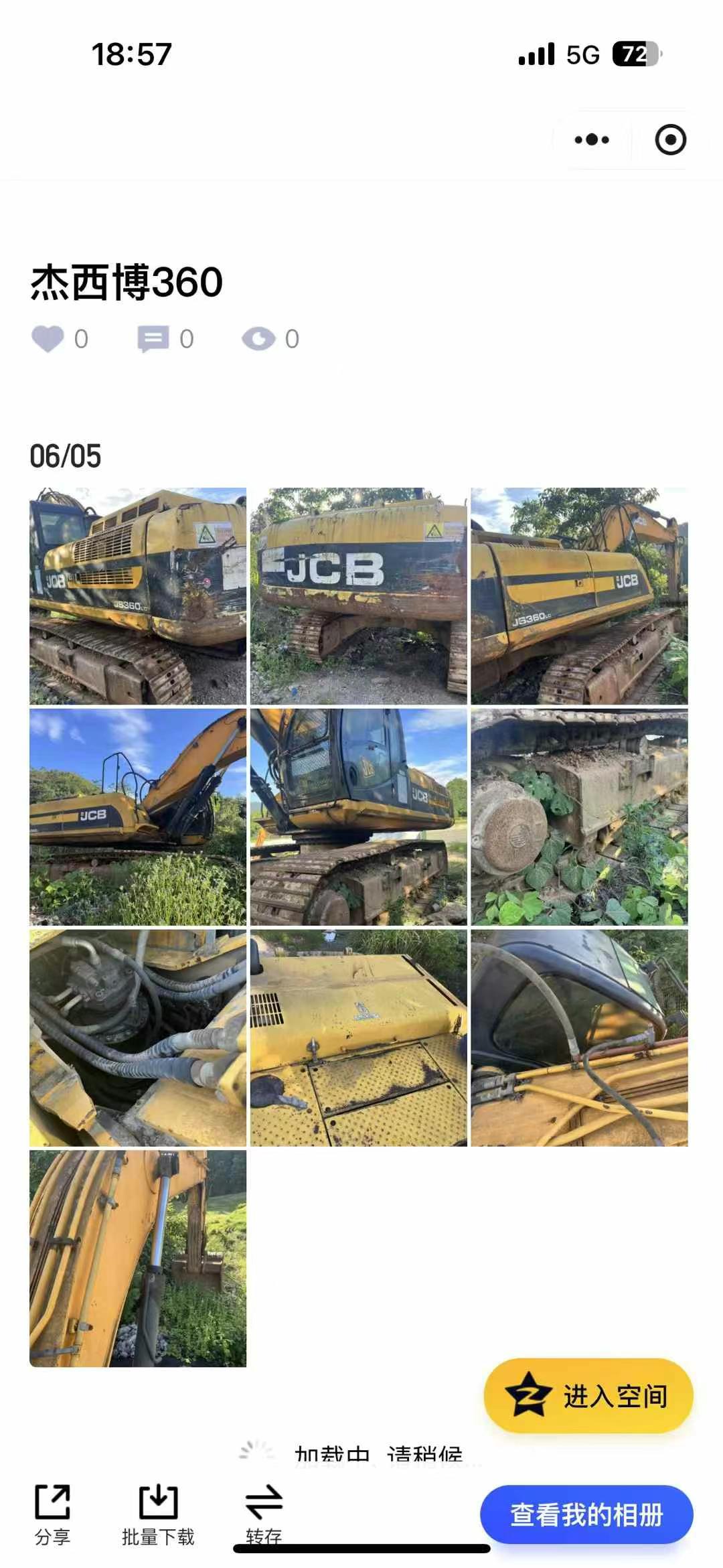Open photo of large white JCB logo
Viewport: 723px width, 1568px height.
pyautogui.click(x=359, y=595)
